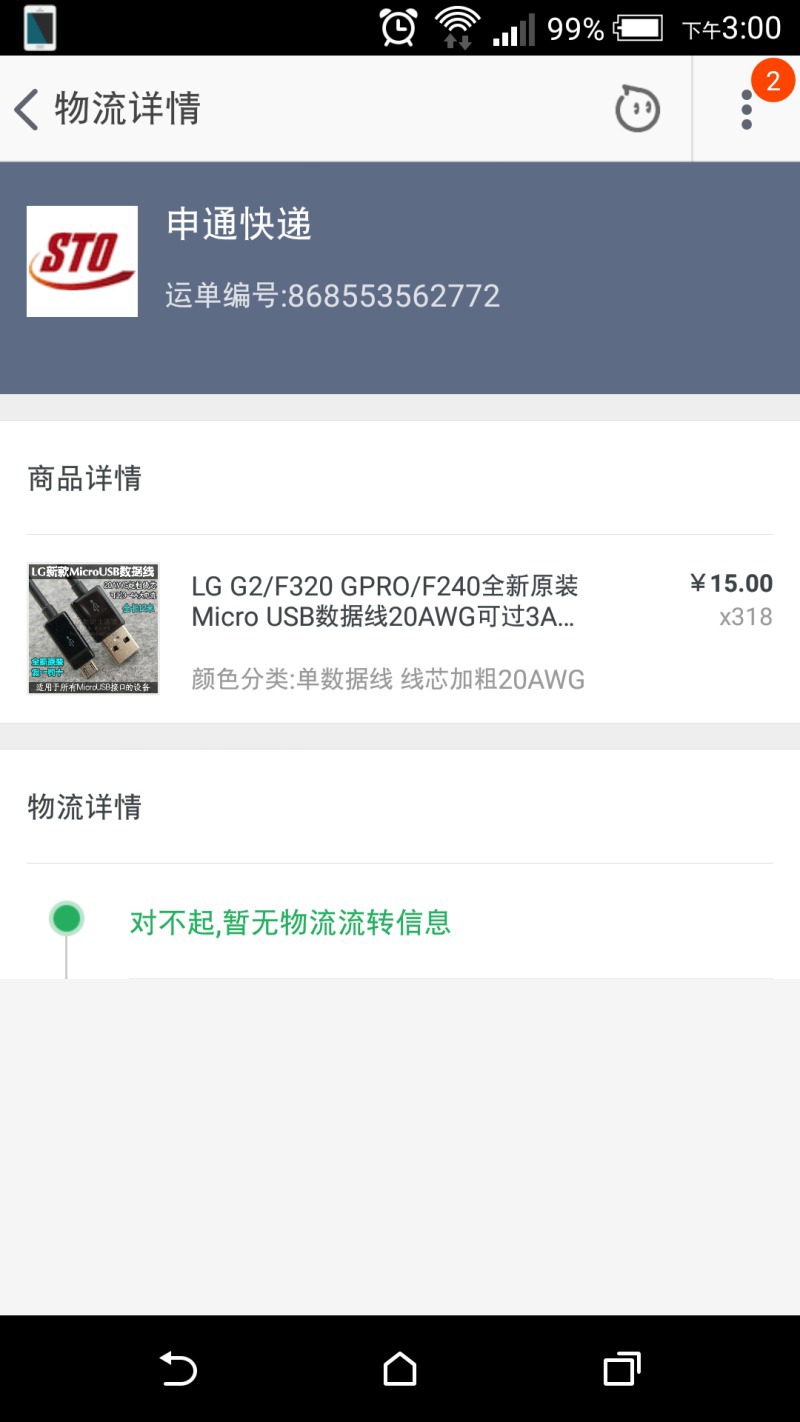Go back from 物流详情 page
Viewport: 800px width, 1422px height.
click(x=26, y=109)
